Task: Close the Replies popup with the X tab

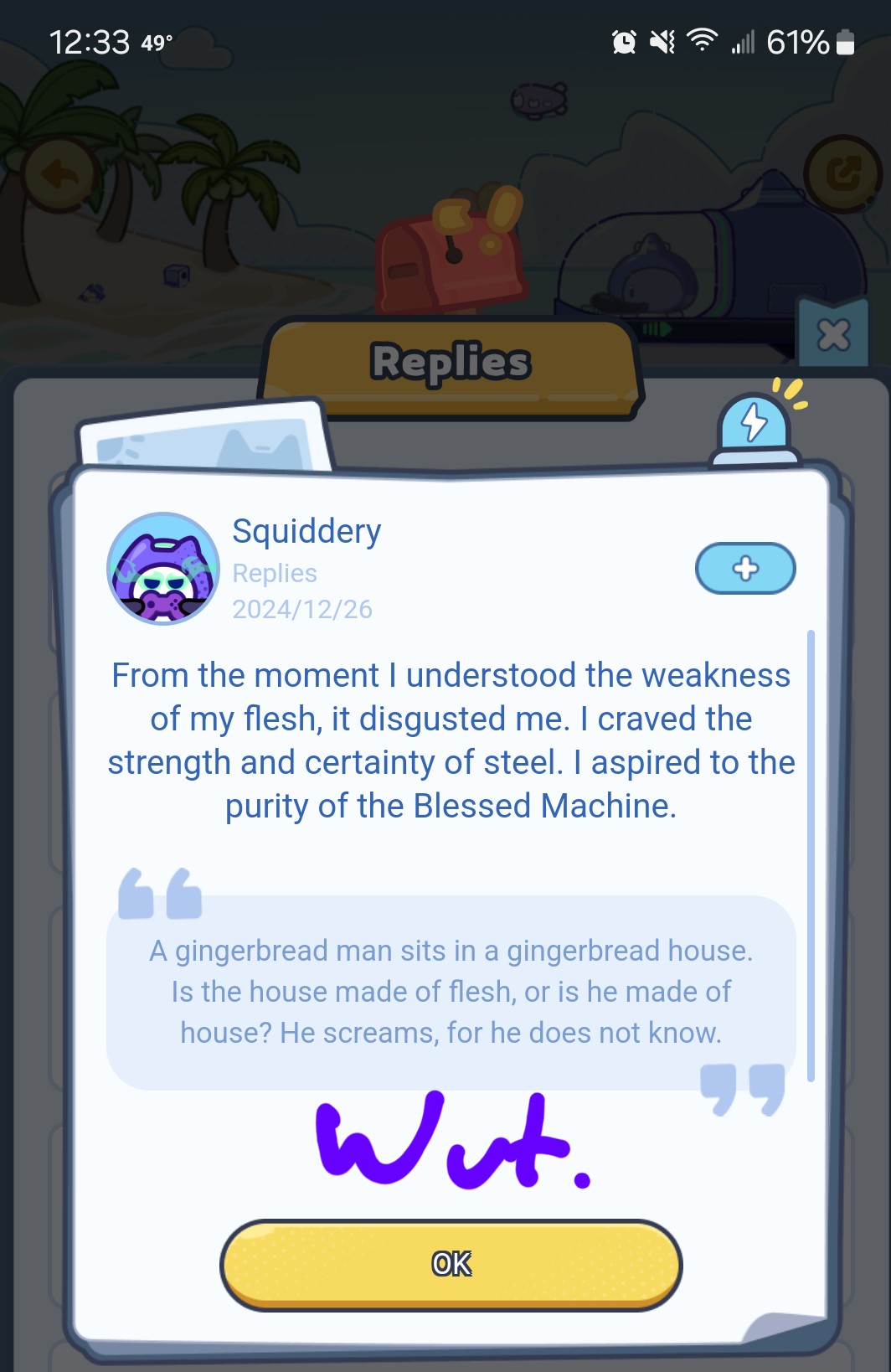Action: 833,335
